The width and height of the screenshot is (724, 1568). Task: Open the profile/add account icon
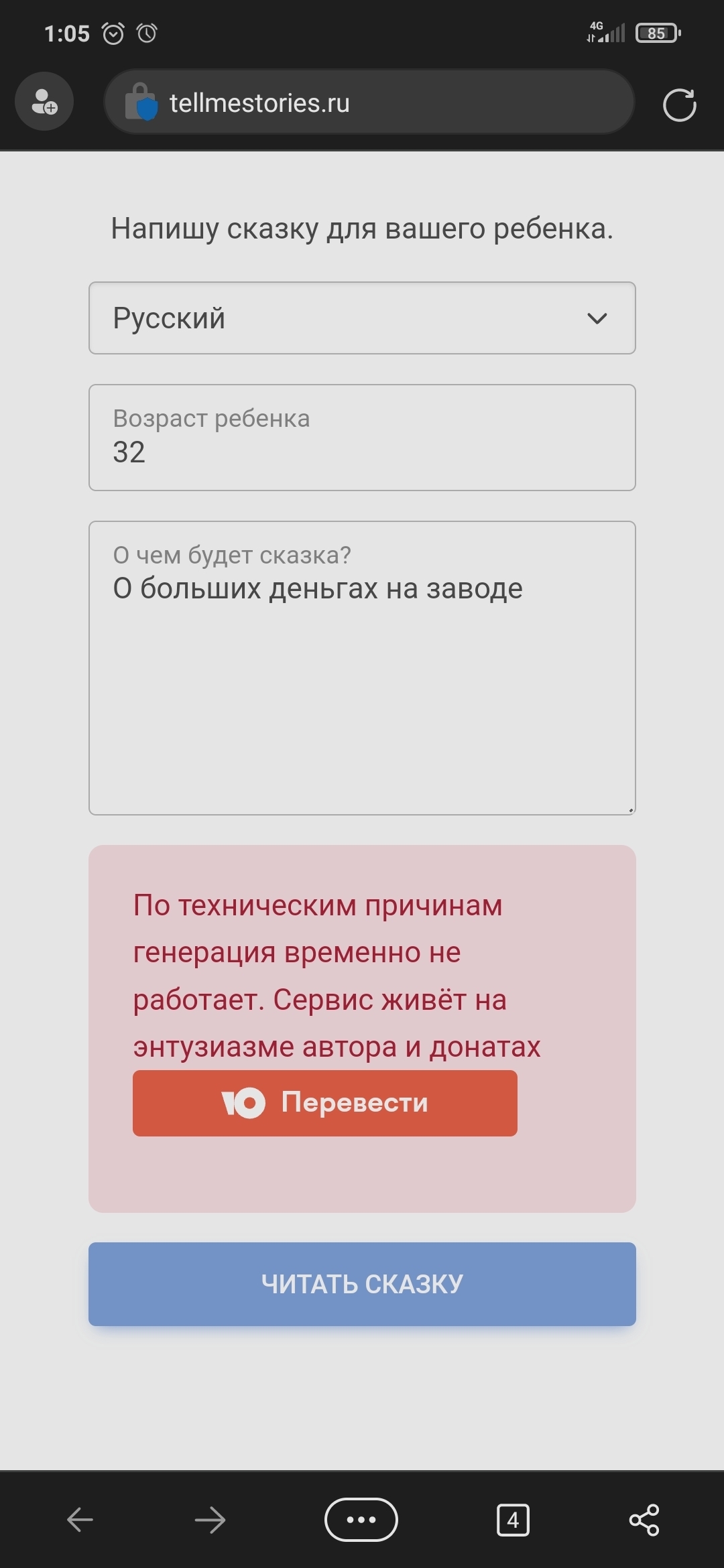tap(44, 102)
